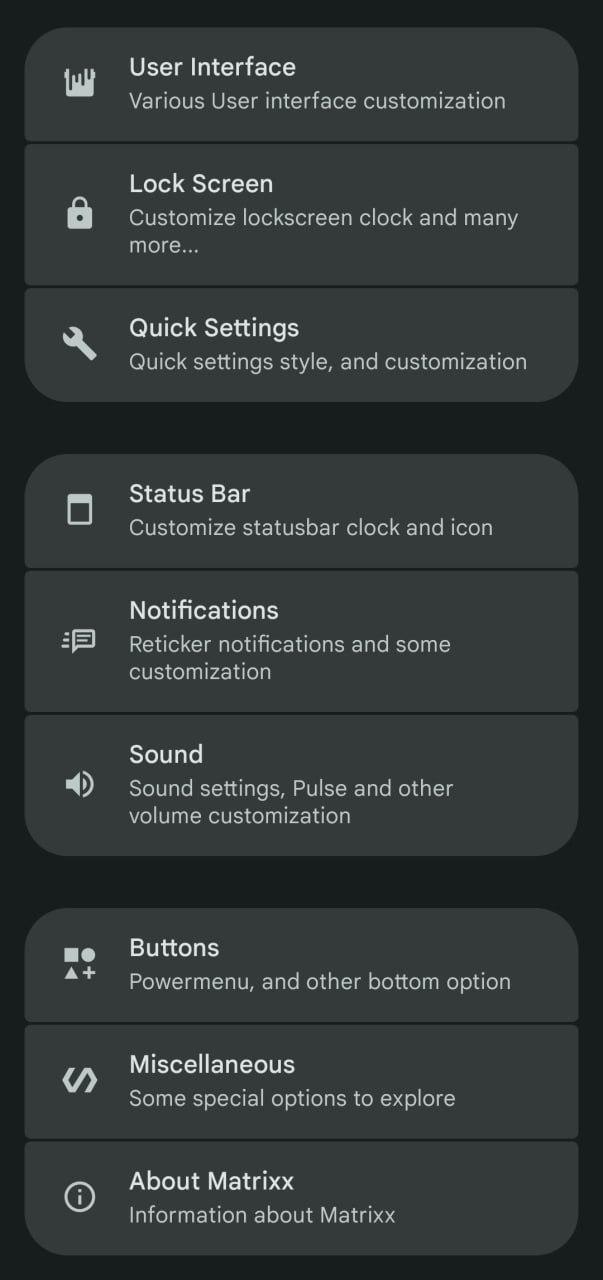Open Notifications customization

point(301,640)
